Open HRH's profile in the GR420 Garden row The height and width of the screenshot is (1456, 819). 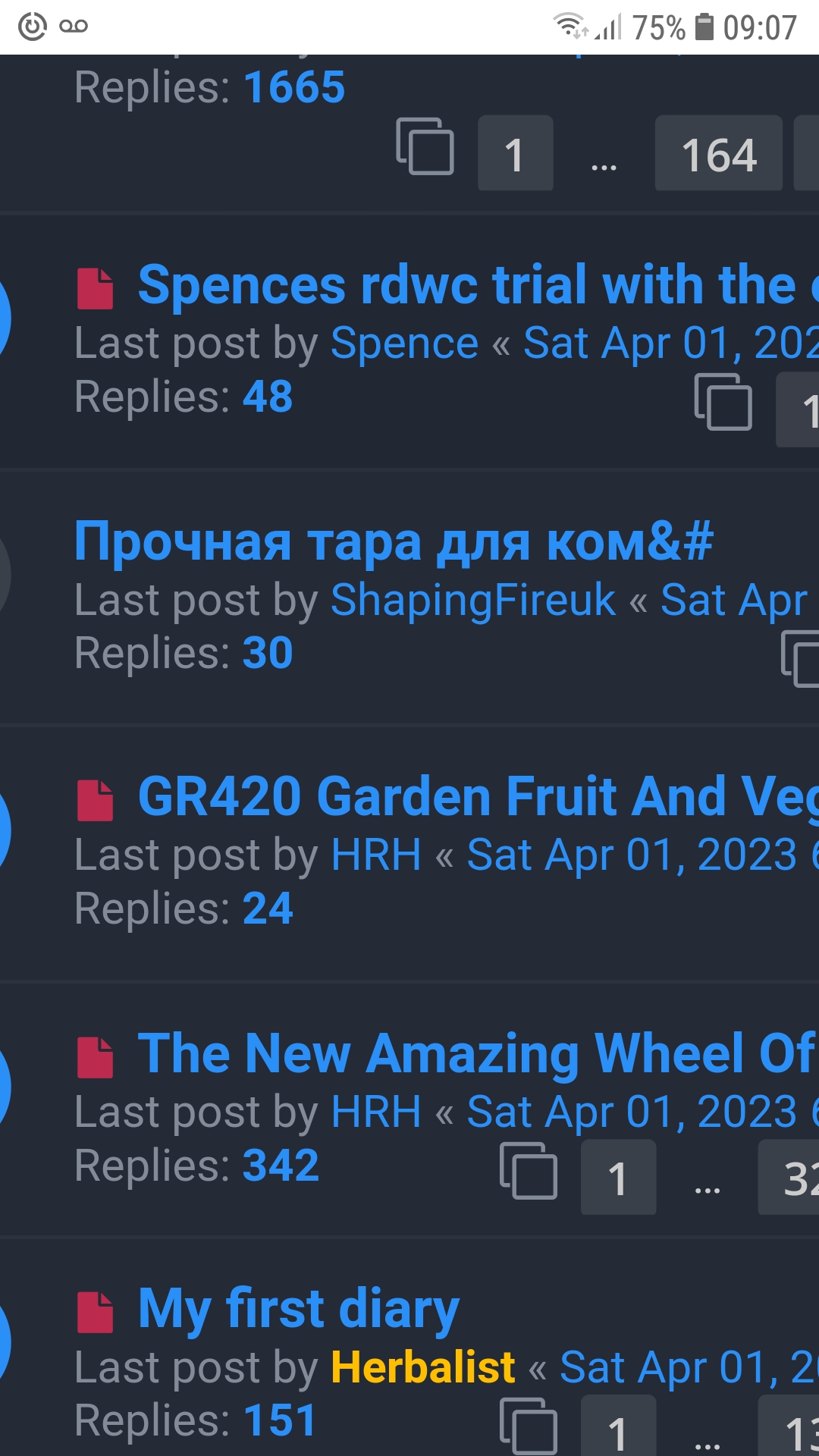click(x=376, y=855)
